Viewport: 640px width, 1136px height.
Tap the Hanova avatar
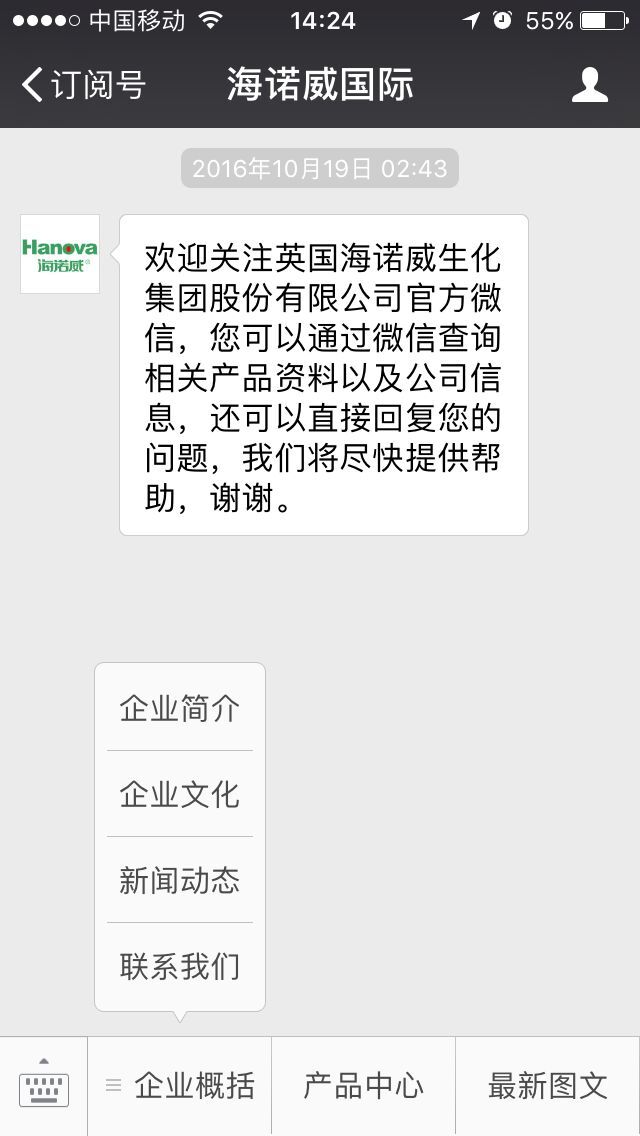click(x=60, y=254)
